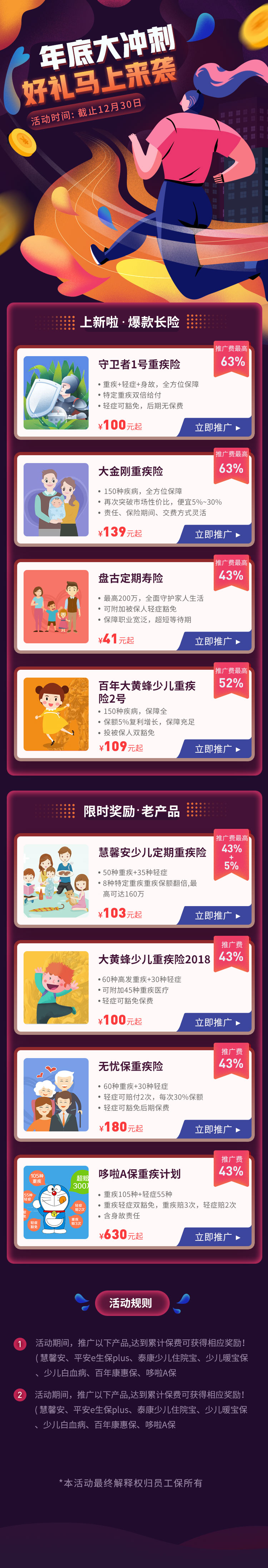Image resolution: width=268 pixels, height=1568 pixels.
Task: Tap 立即推广 for 守卫者1号重疾险
Action: [216, 427]
